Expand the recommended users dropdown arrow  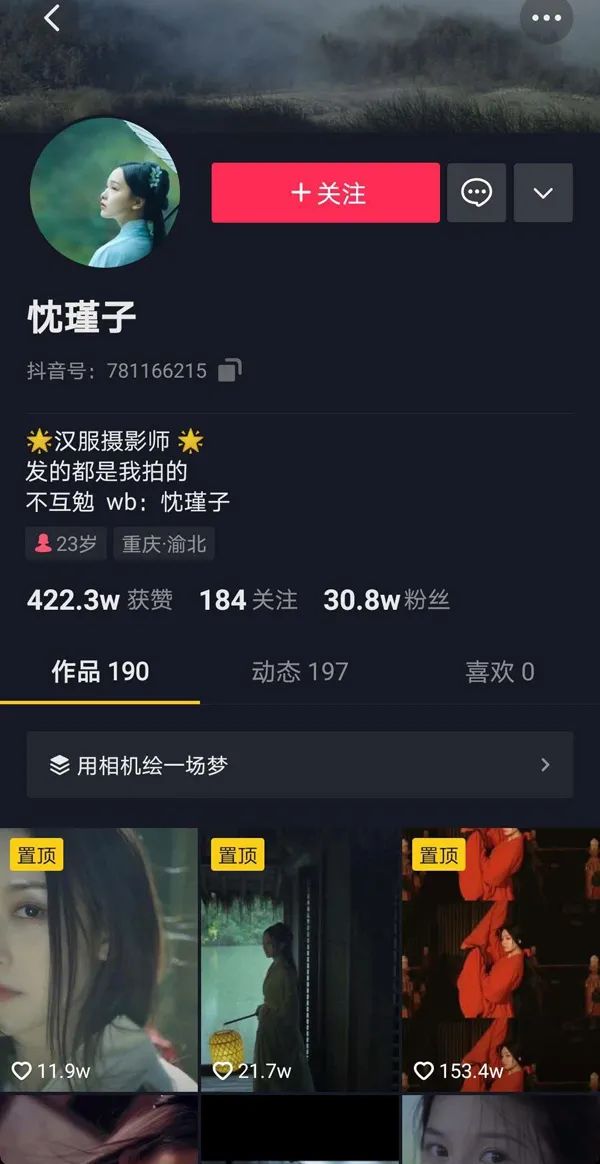click(543, 193)
